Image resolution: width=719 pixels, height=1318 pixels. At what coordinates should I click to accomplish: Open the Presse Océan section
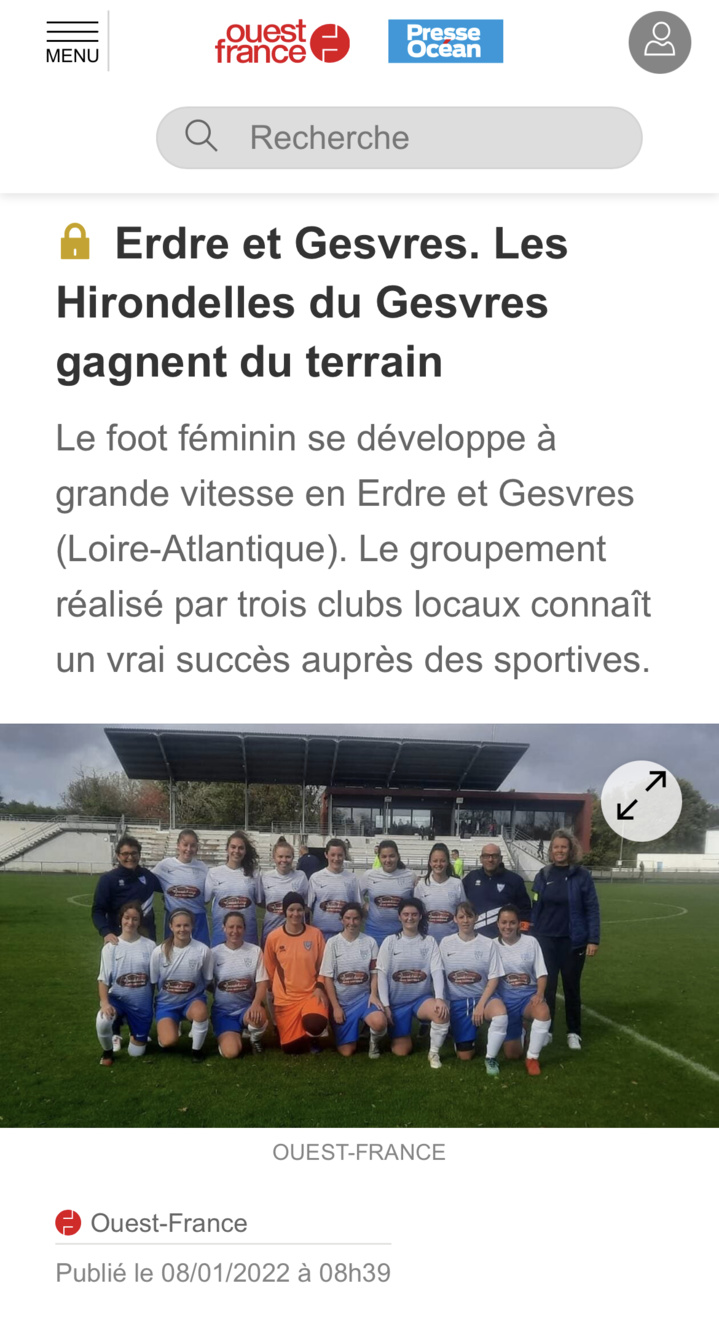pos(445,42)
